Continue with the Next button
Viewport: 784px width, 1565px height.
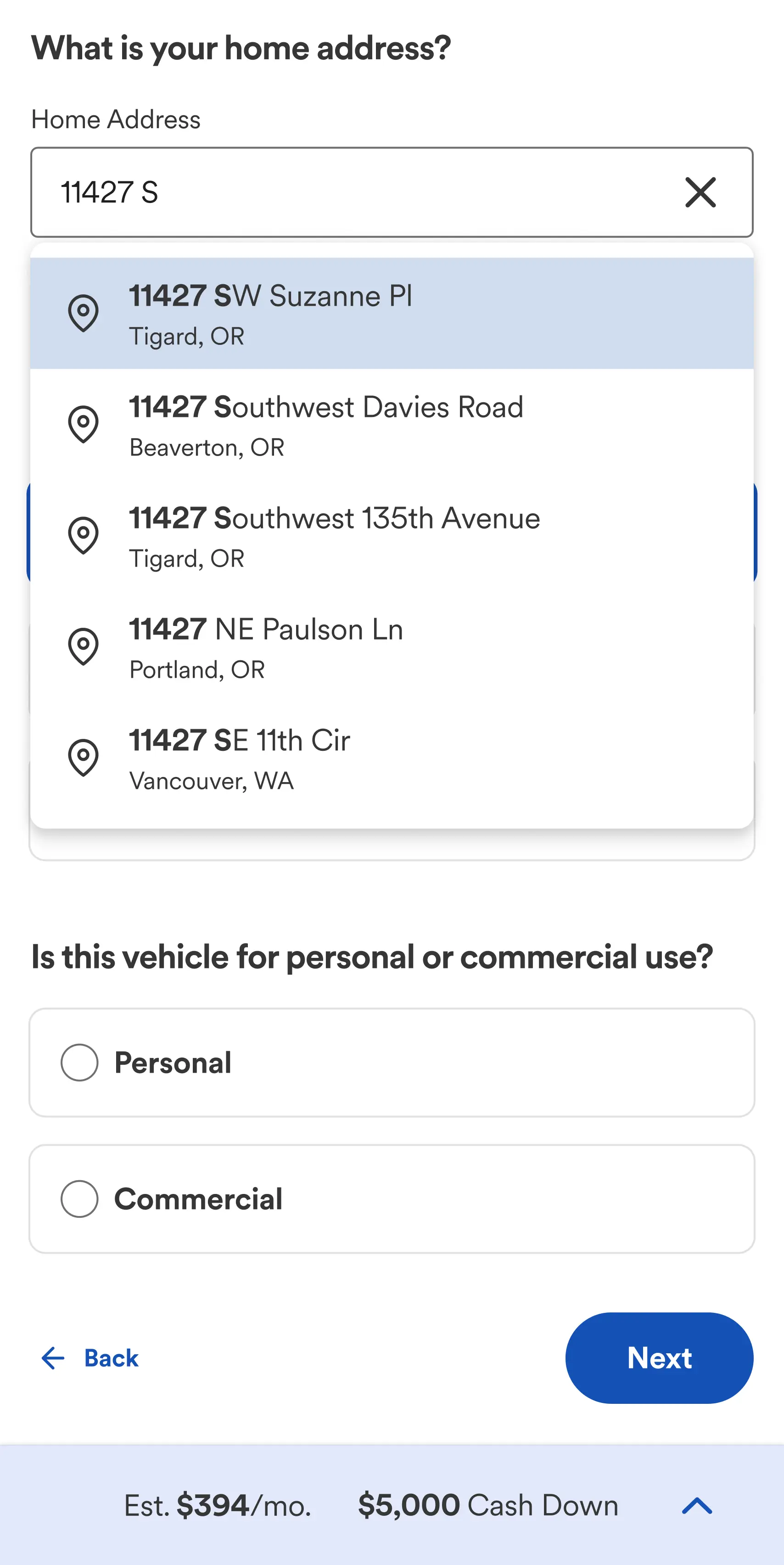(x=659, y=1358)
